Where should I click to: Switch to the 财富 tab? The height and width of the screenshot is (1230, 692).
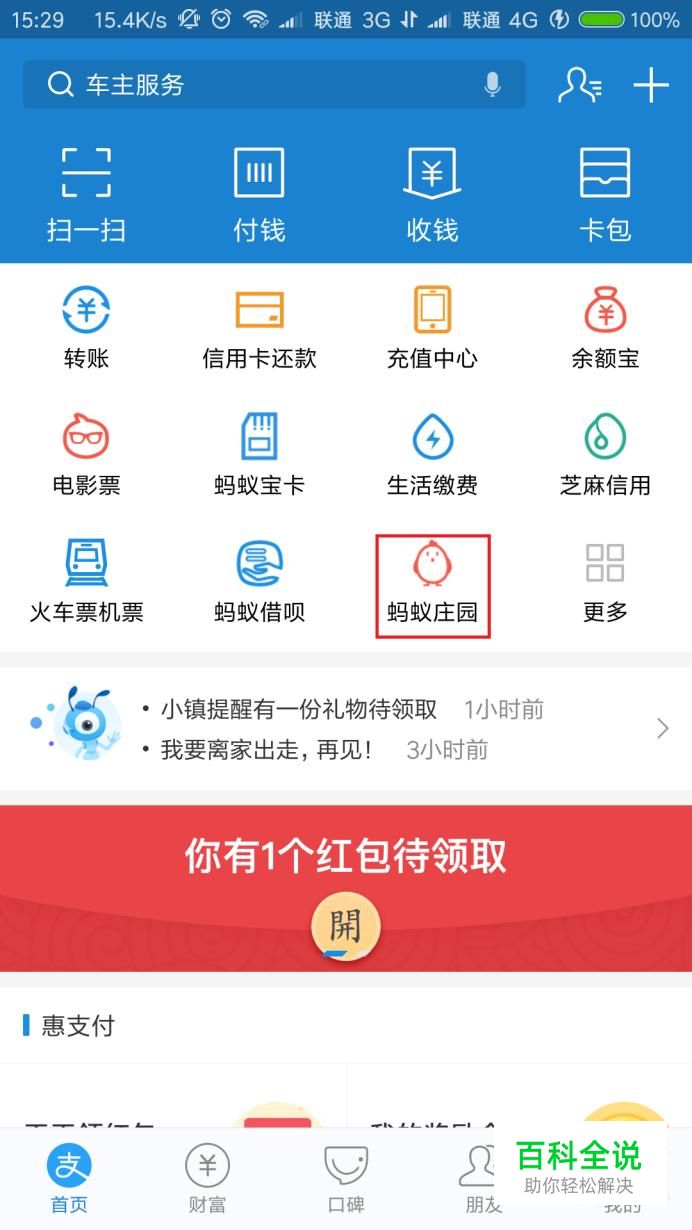click(x=207, y=1178)
